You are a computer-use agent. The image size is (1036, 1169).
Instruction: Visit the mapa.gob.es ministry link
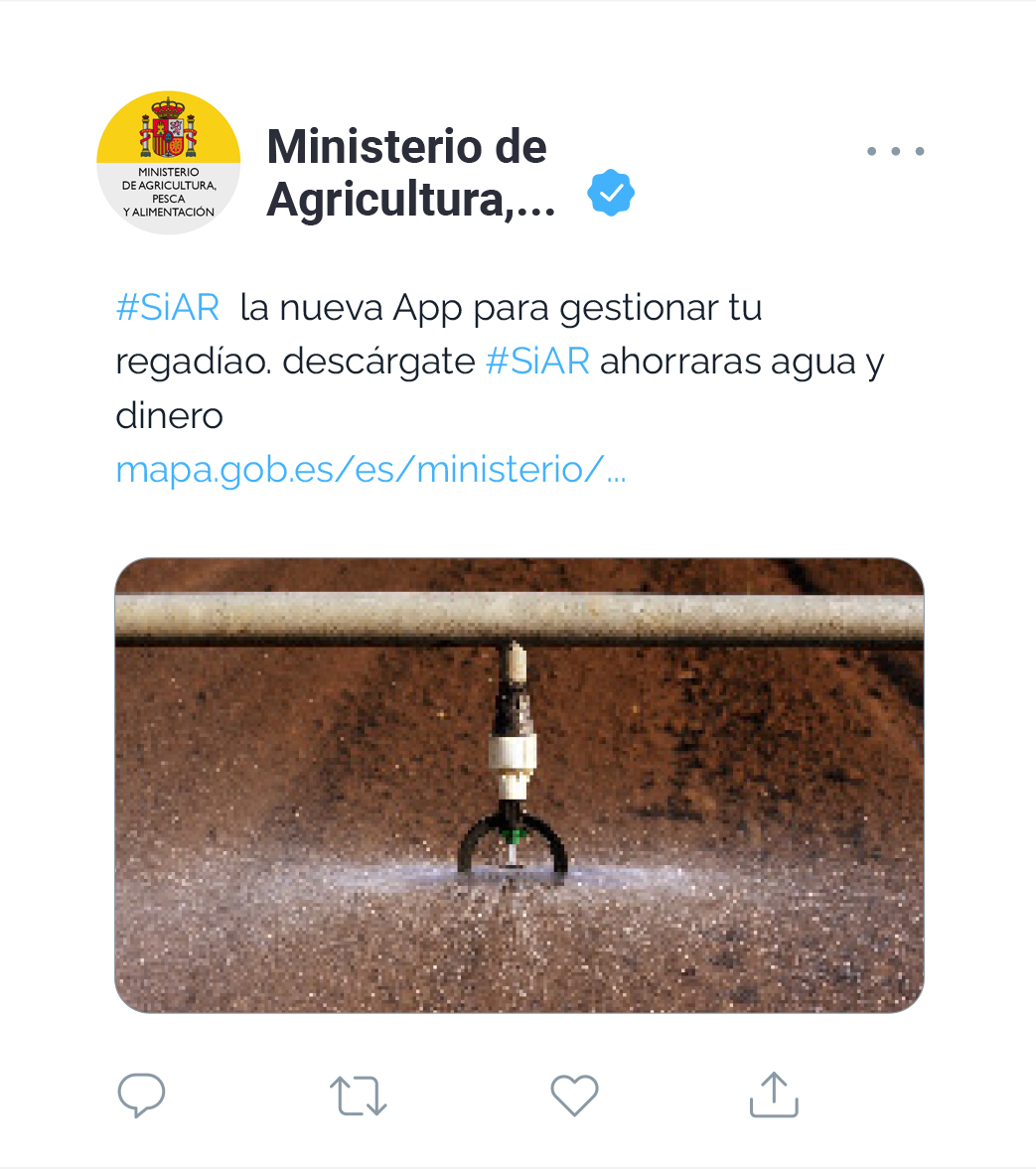click(x=372, y=471)
